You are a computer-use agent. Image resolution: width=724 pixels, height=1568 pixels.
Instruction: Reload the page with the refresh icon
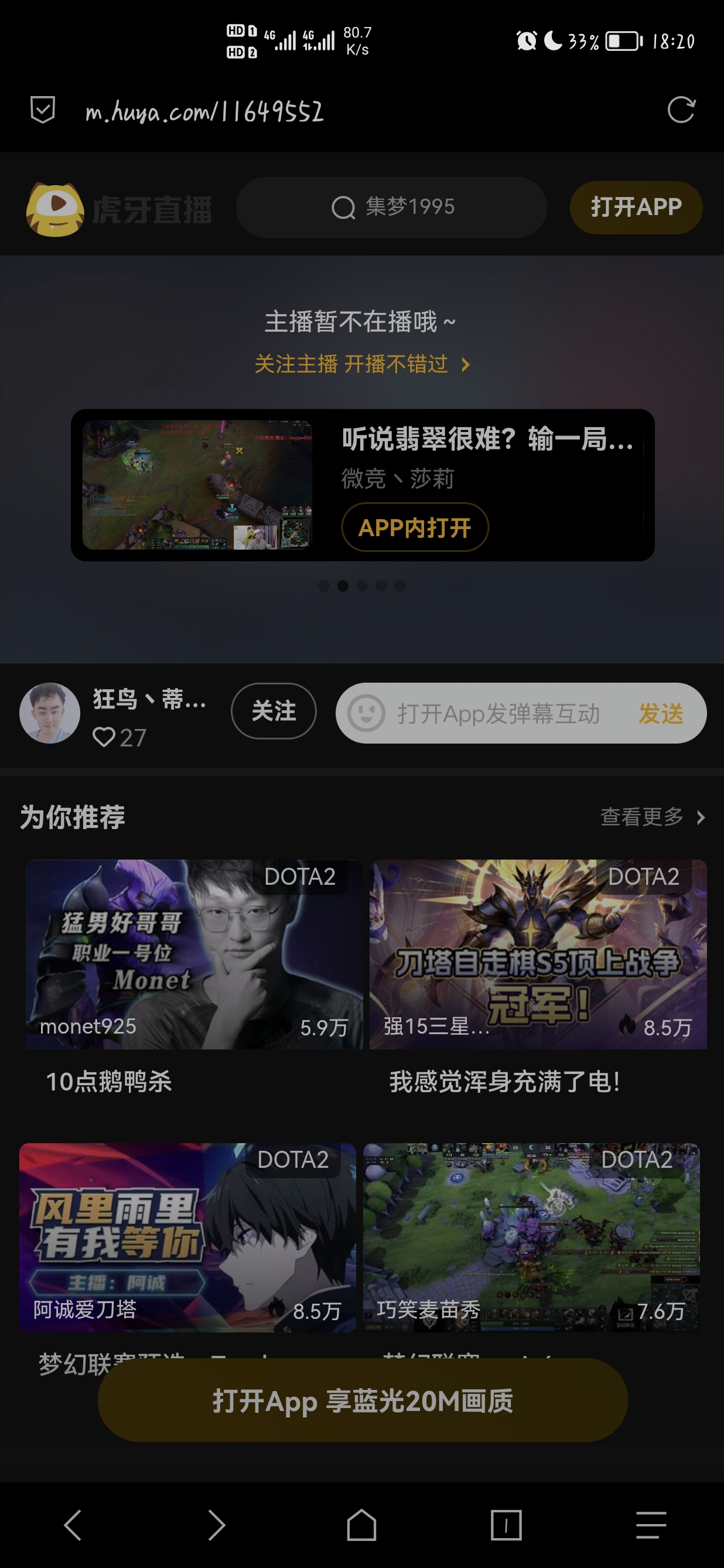click(680, 110)
